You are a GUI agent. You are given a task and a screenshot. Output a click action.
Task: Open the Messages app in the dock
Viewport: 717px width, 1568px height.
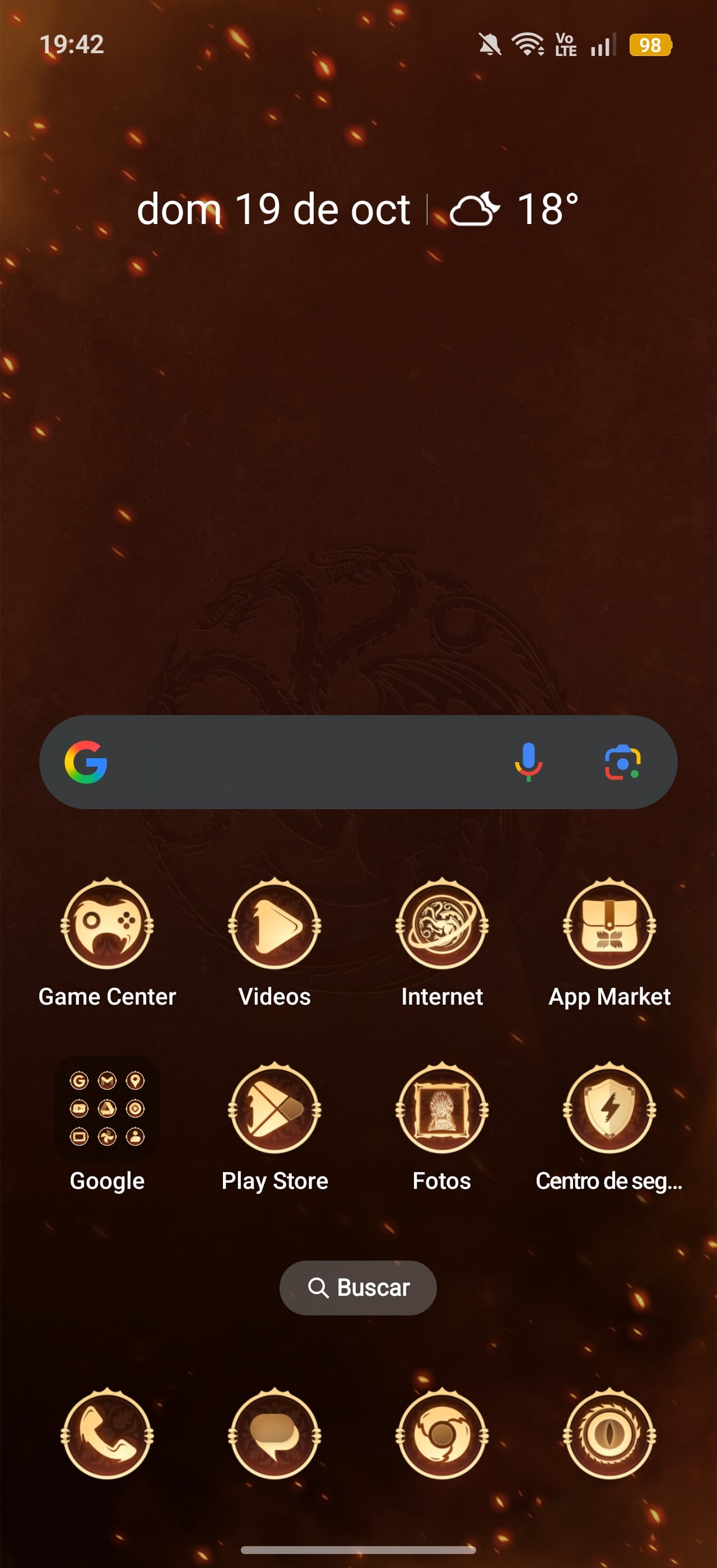pos(274,1434)
